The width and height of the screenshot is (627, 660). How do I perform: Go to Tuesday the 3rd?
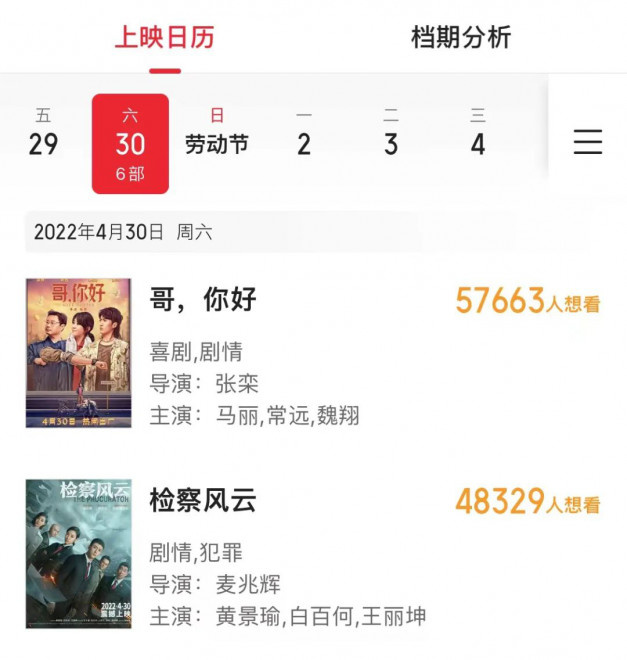pos(391,134)
